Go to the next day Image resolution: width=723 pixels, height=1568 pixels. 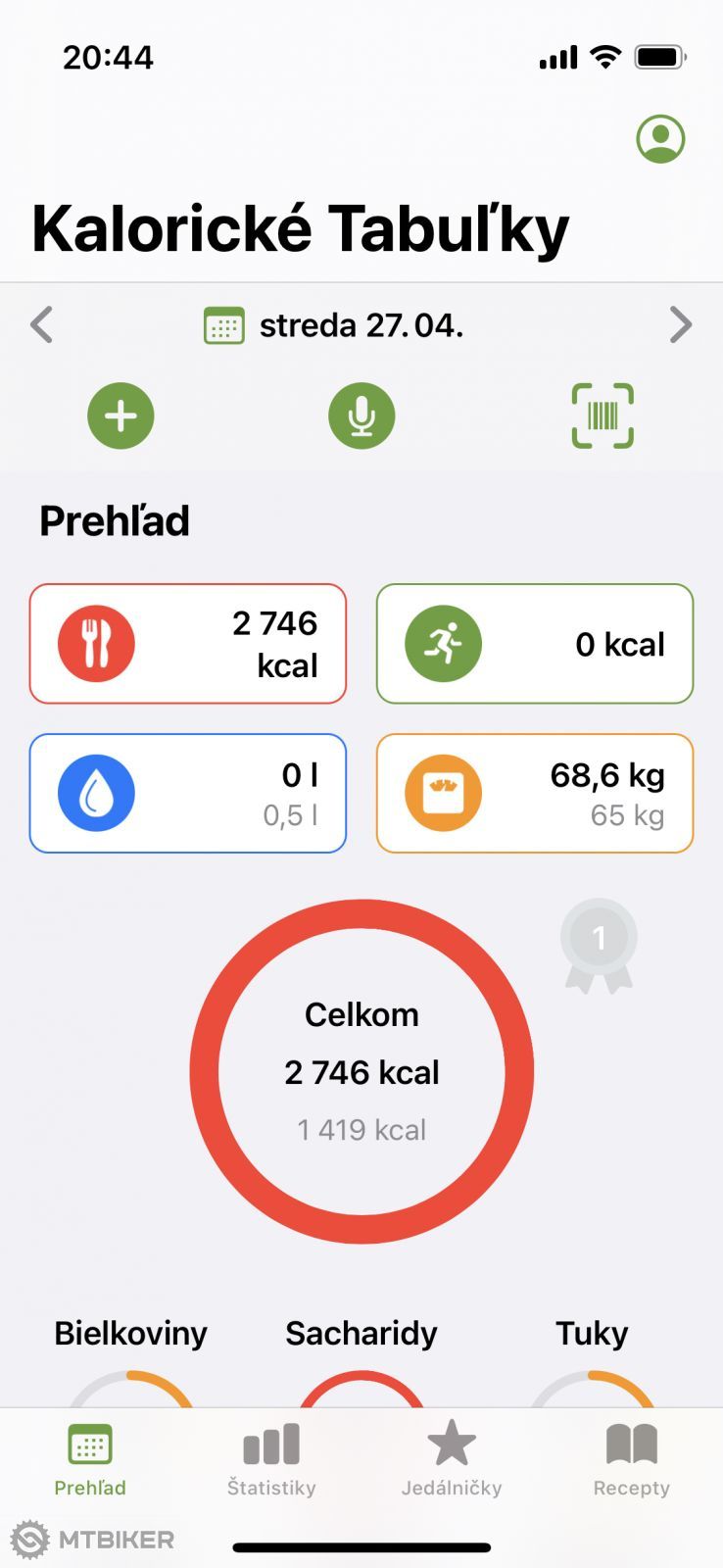(x=680, y=324)
